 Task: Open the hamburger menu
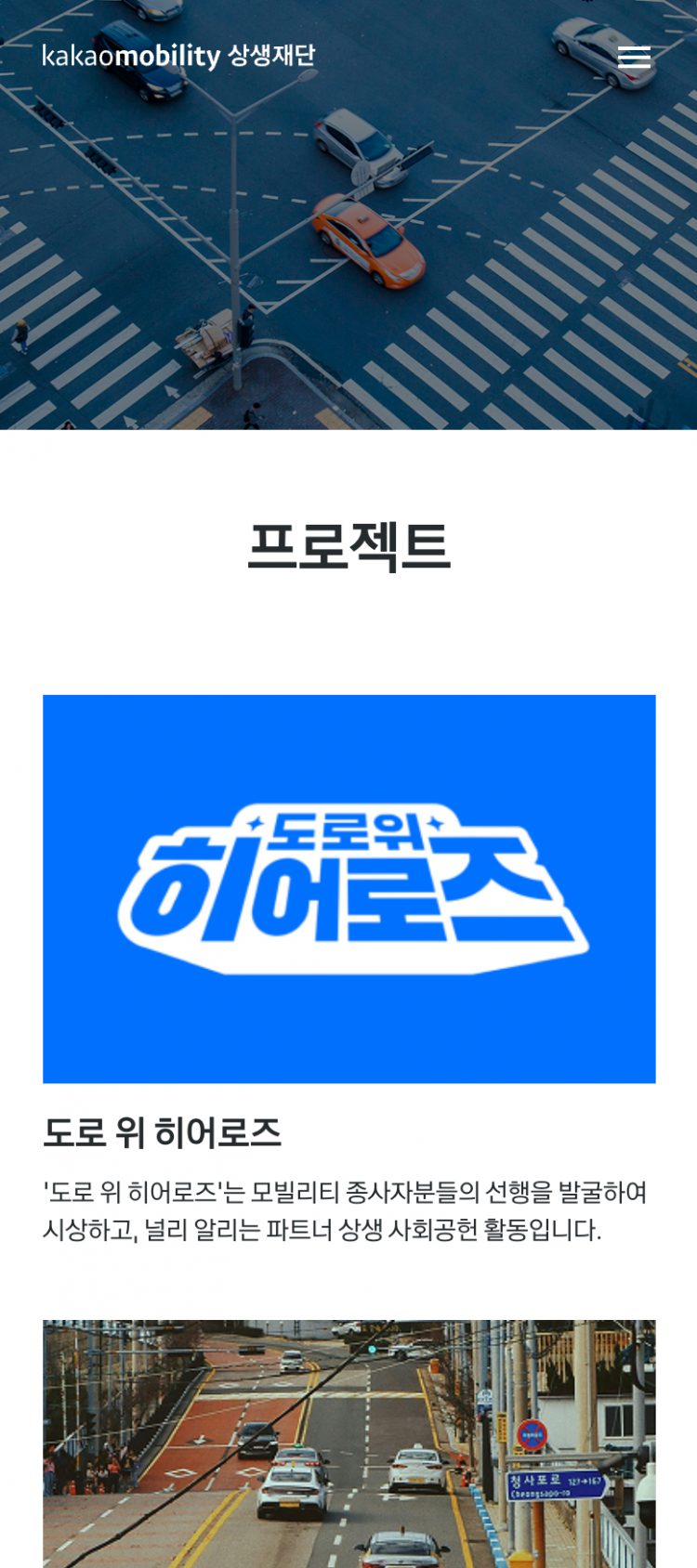(634, 57)
